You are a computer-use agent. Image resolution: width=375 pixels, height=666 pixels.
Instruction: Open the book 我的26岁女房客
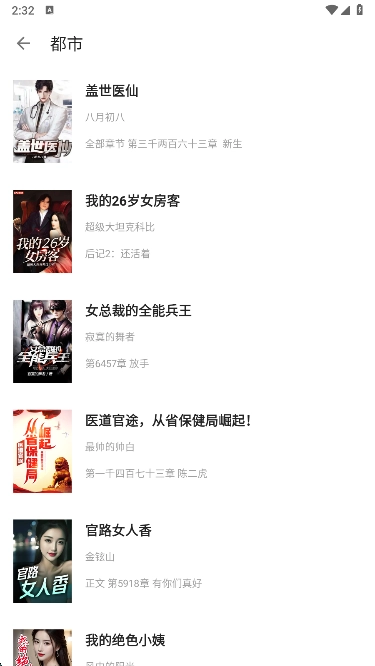tap(187, 231)
